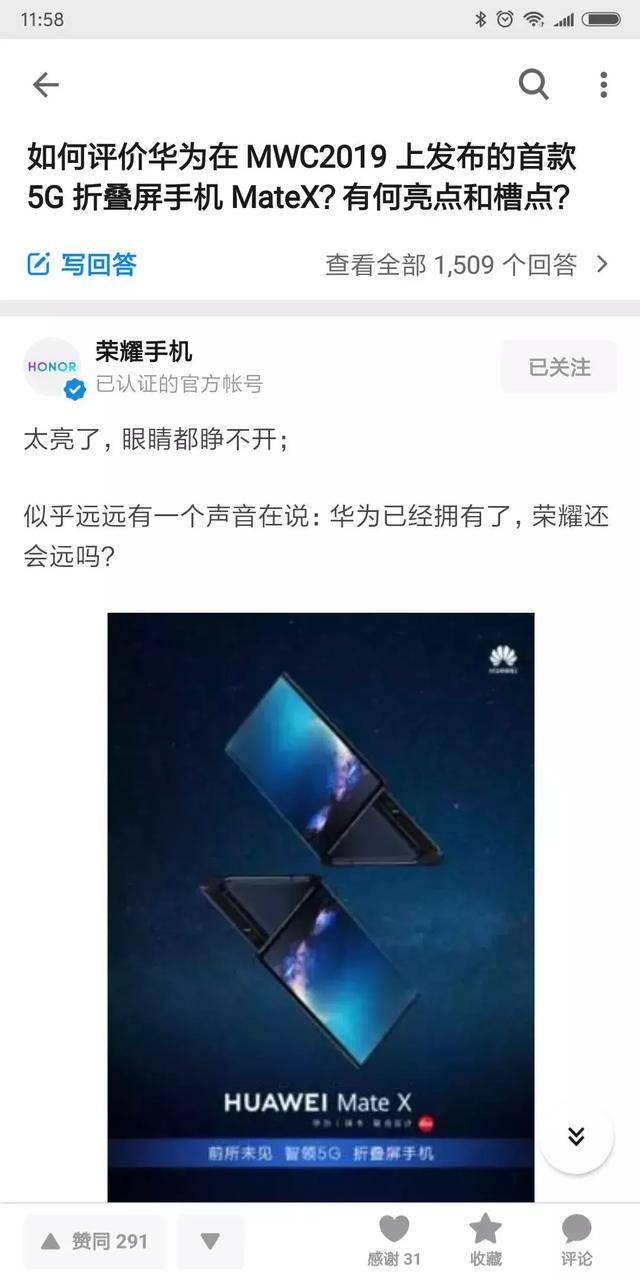This screenshot has height=1280, width=640.
Task: Tap 写回答 to write an answer
Action: [x=82, y=264]
